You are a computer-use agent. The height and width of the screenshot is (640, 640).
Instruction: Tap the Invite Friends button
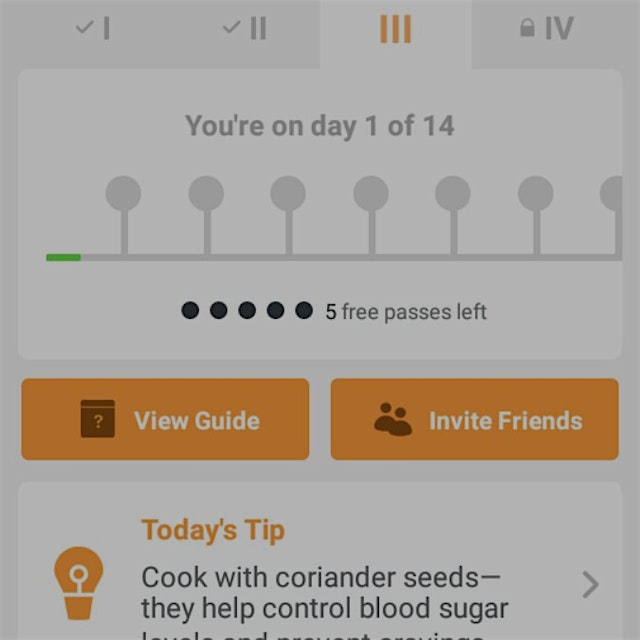[474, 420]
